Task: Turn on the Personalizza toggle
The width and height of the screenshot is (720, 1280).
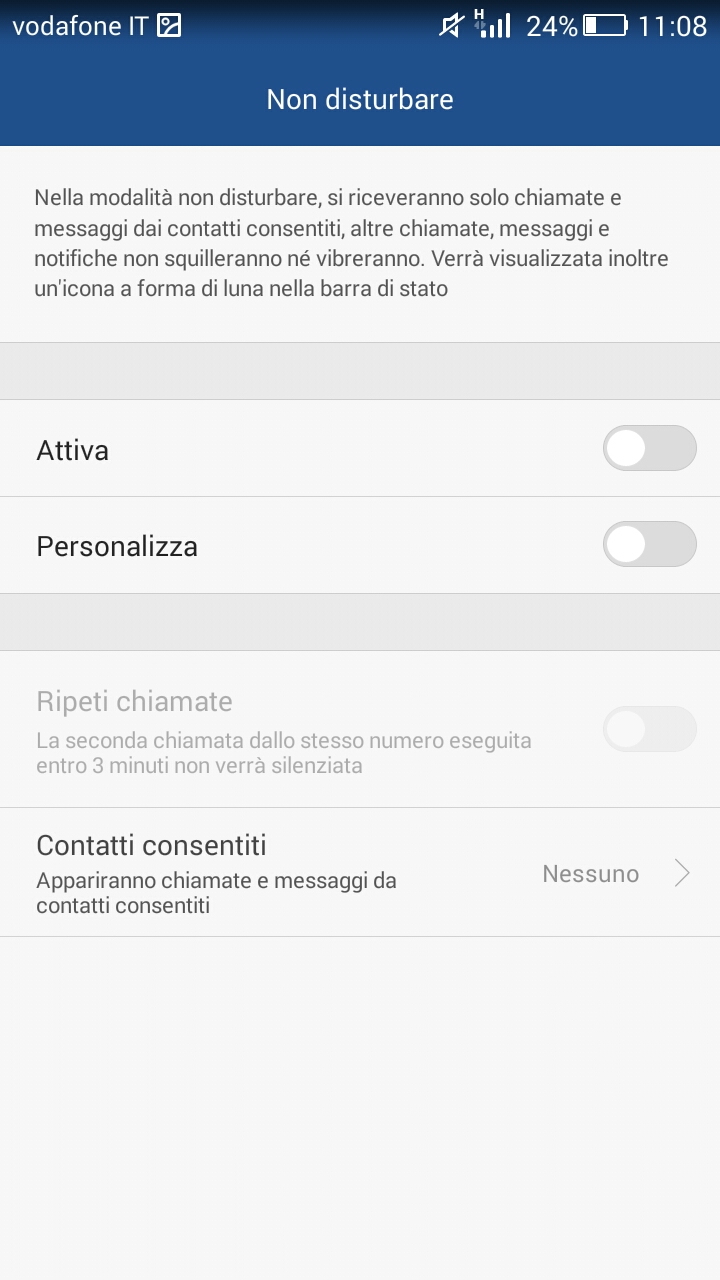Action: [649, 544]
